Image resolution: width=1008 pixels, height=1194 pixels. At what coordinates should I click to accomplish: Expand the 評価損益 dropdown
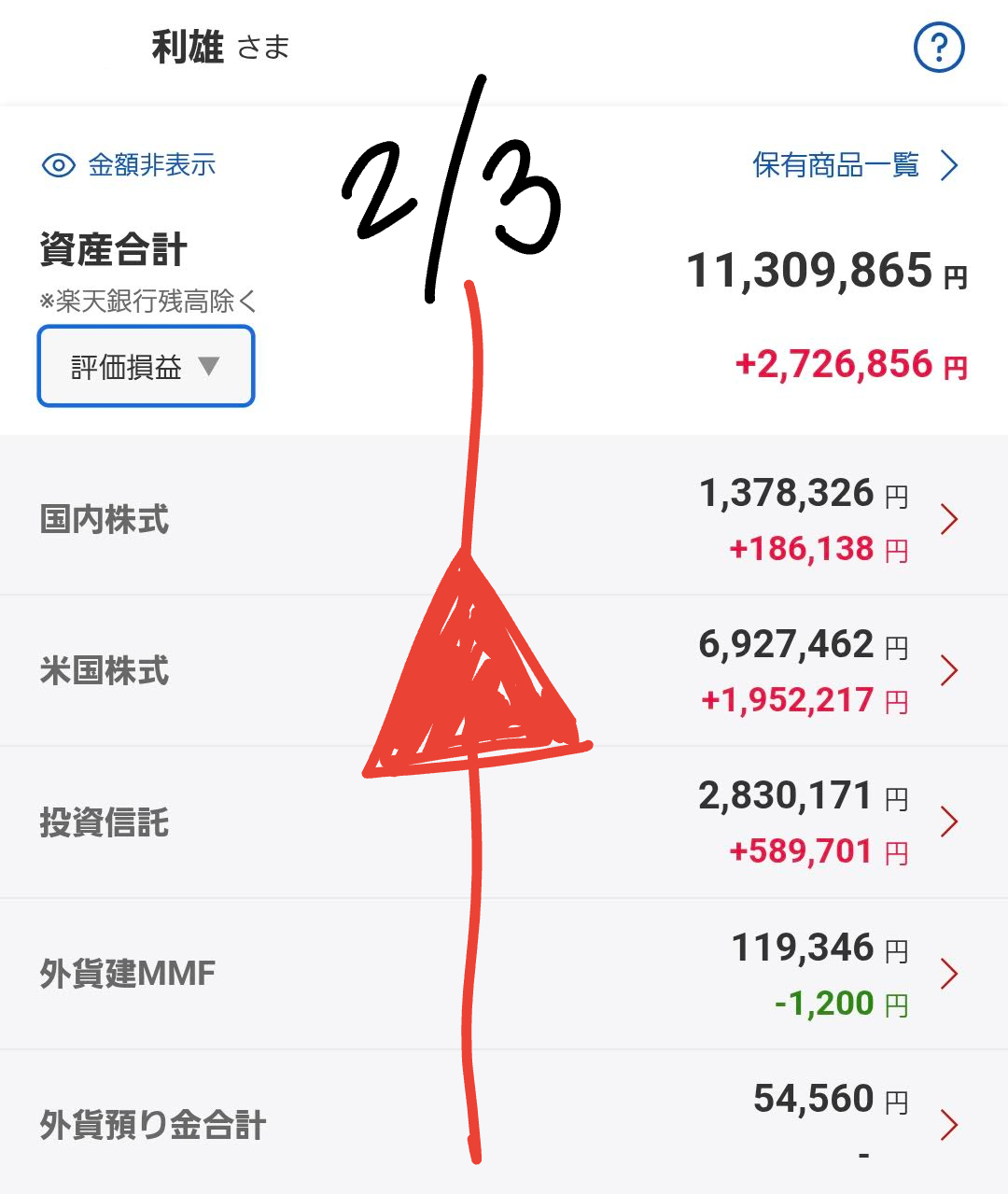(146, 366)
